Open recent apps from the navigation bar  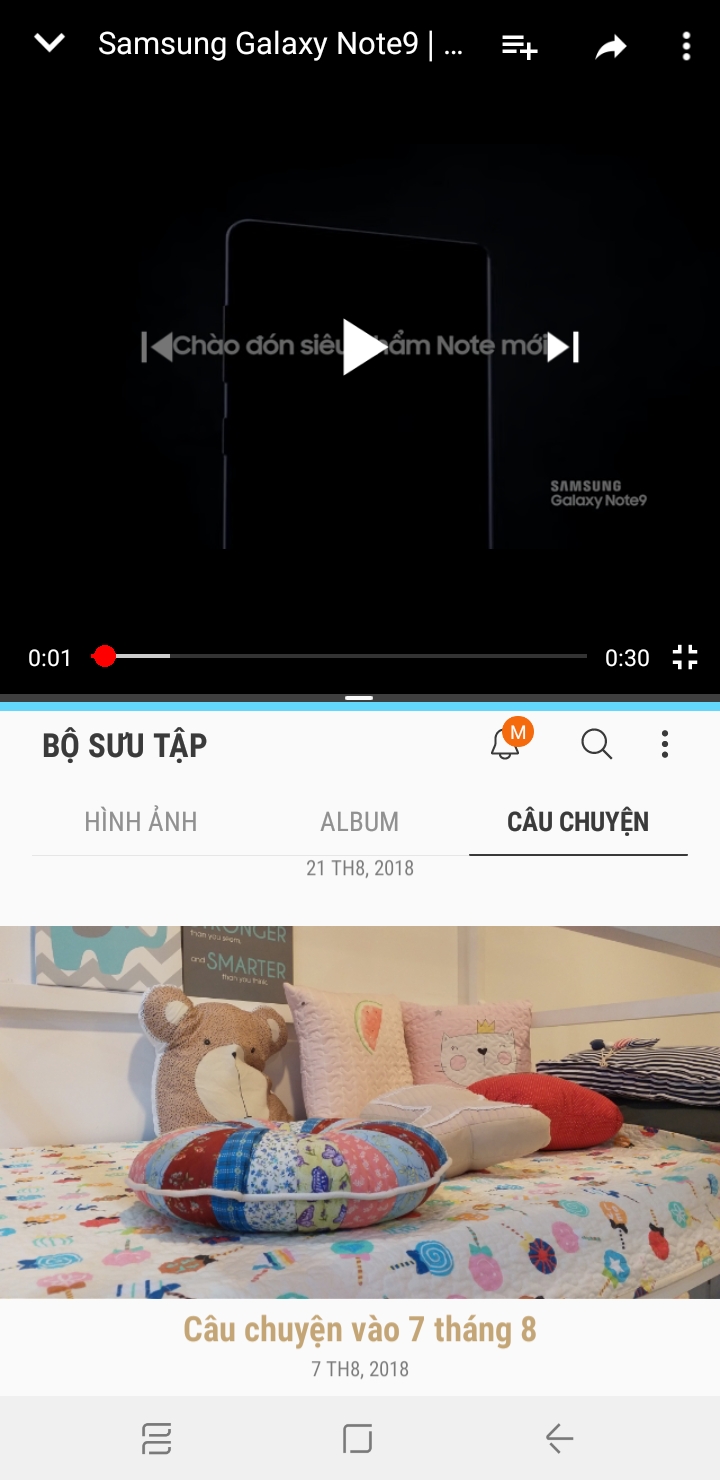(x=157, y=1439)
